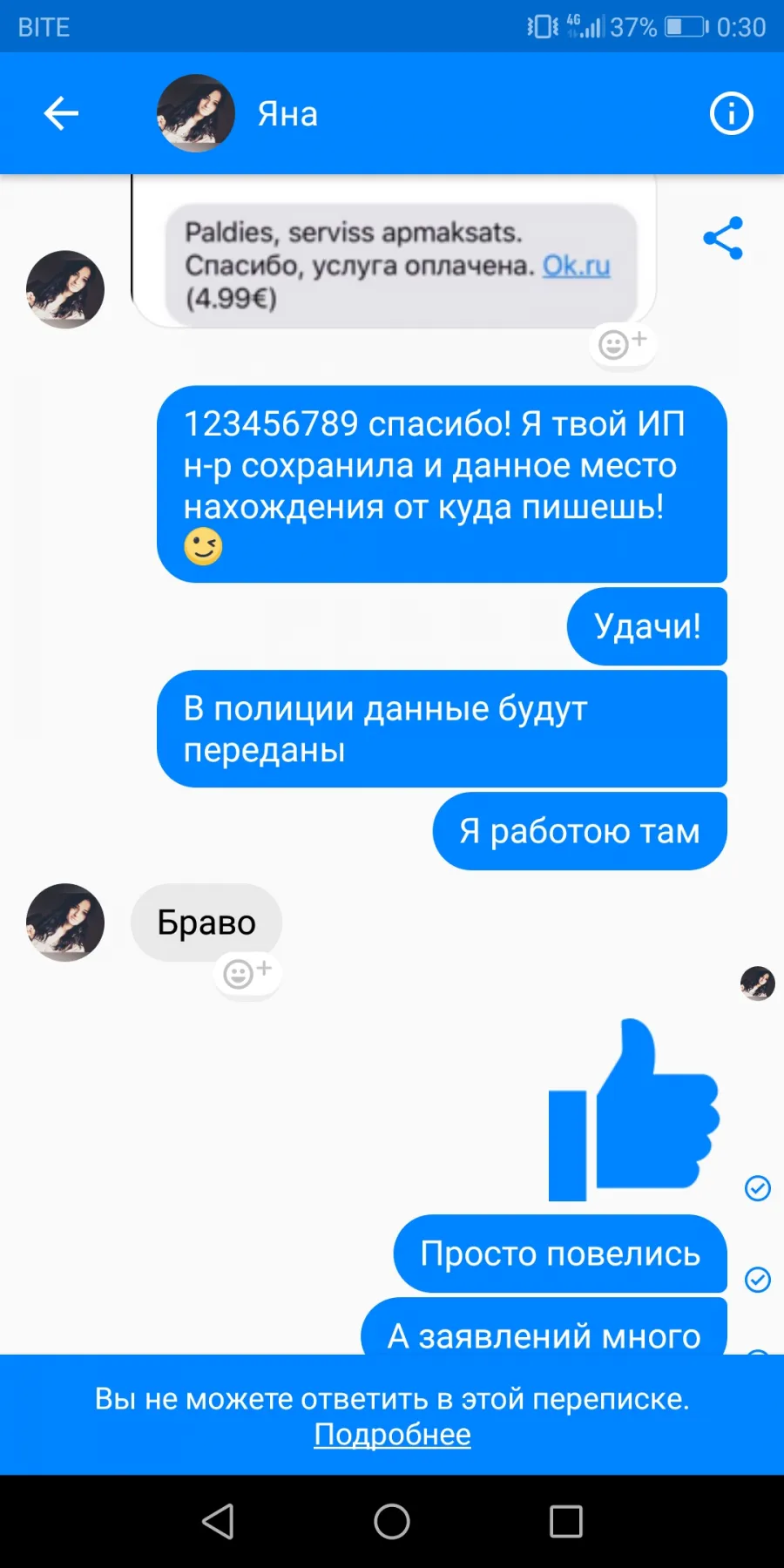
Task: Open recent apps from navigation bar
Action: (566, 1522)
